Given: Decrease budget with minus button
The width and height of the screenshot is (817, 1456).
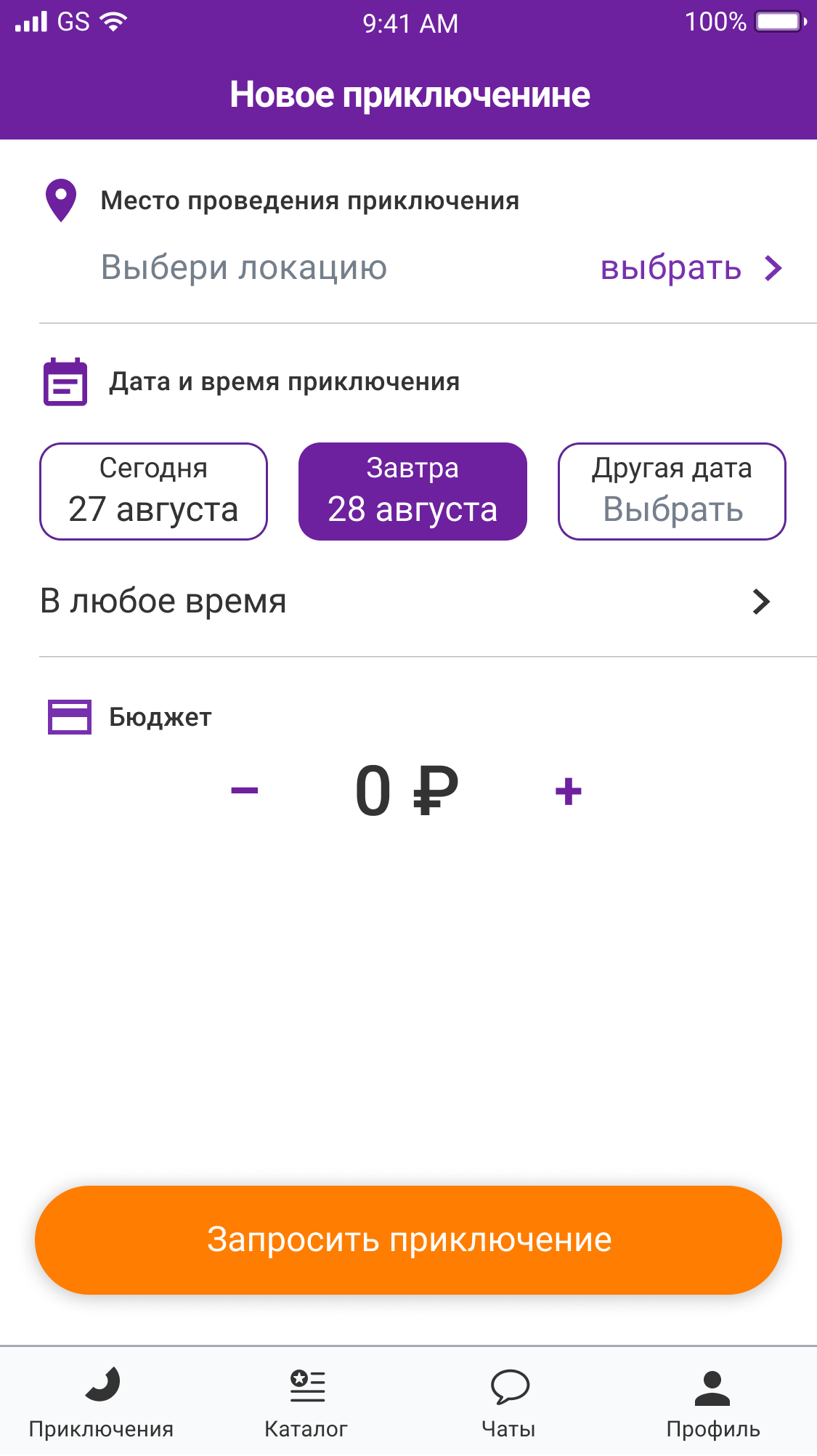Looking at the screenshot, I should pyautogui.click(x=245, y=790).
